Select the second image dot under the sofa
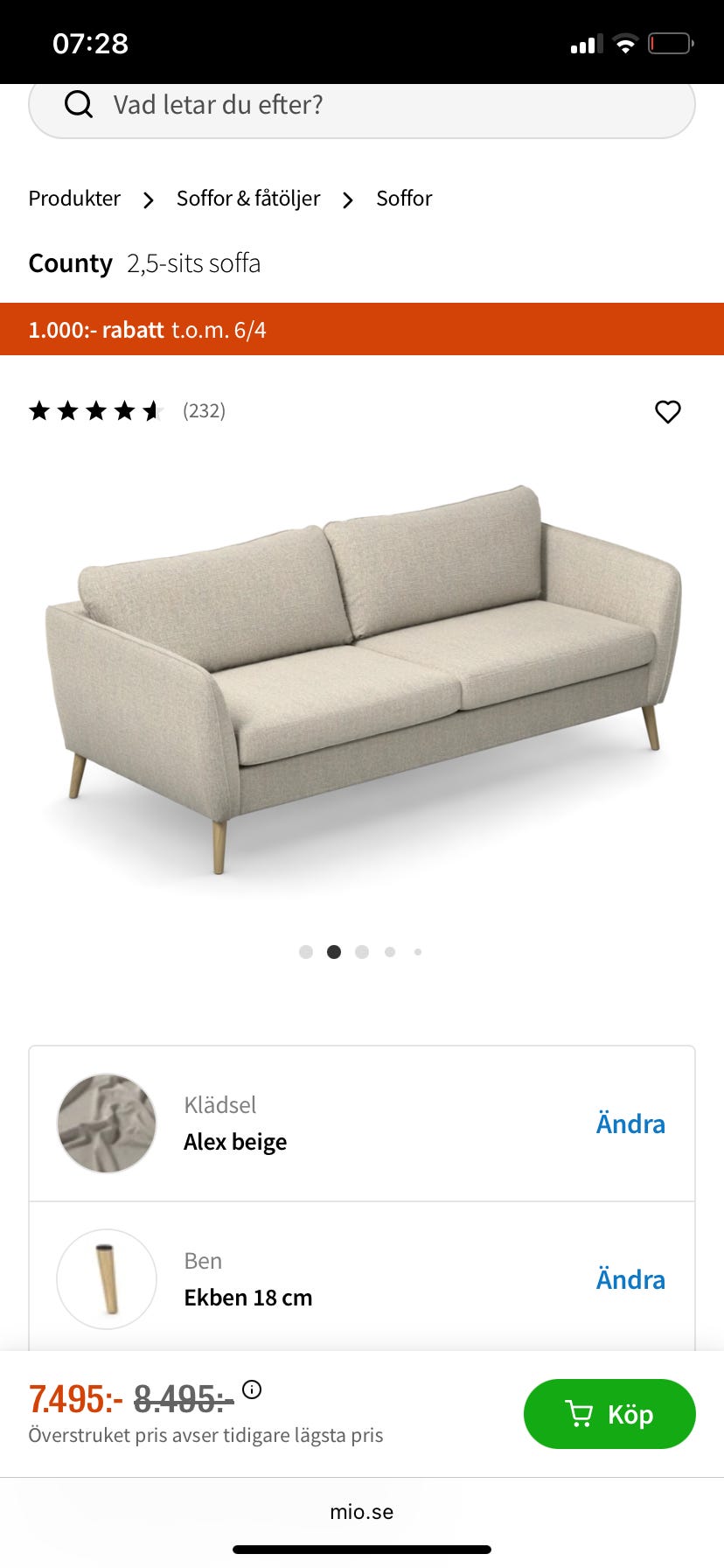Image resolution: width=724 pixels, height=1568 pixels. [x=333, y=951]
